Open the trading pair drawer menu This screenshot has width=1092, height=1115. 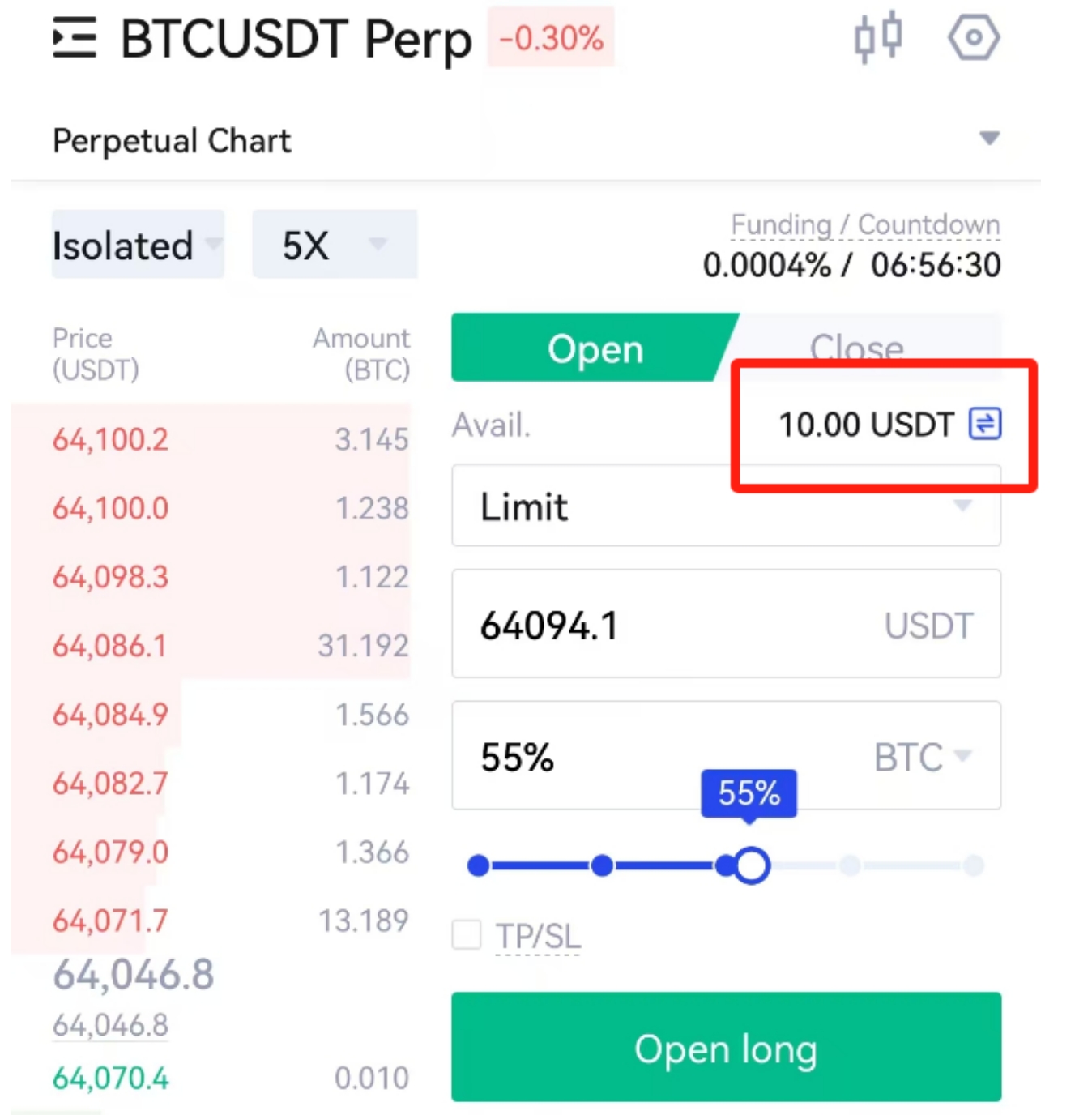coord(75,38)
